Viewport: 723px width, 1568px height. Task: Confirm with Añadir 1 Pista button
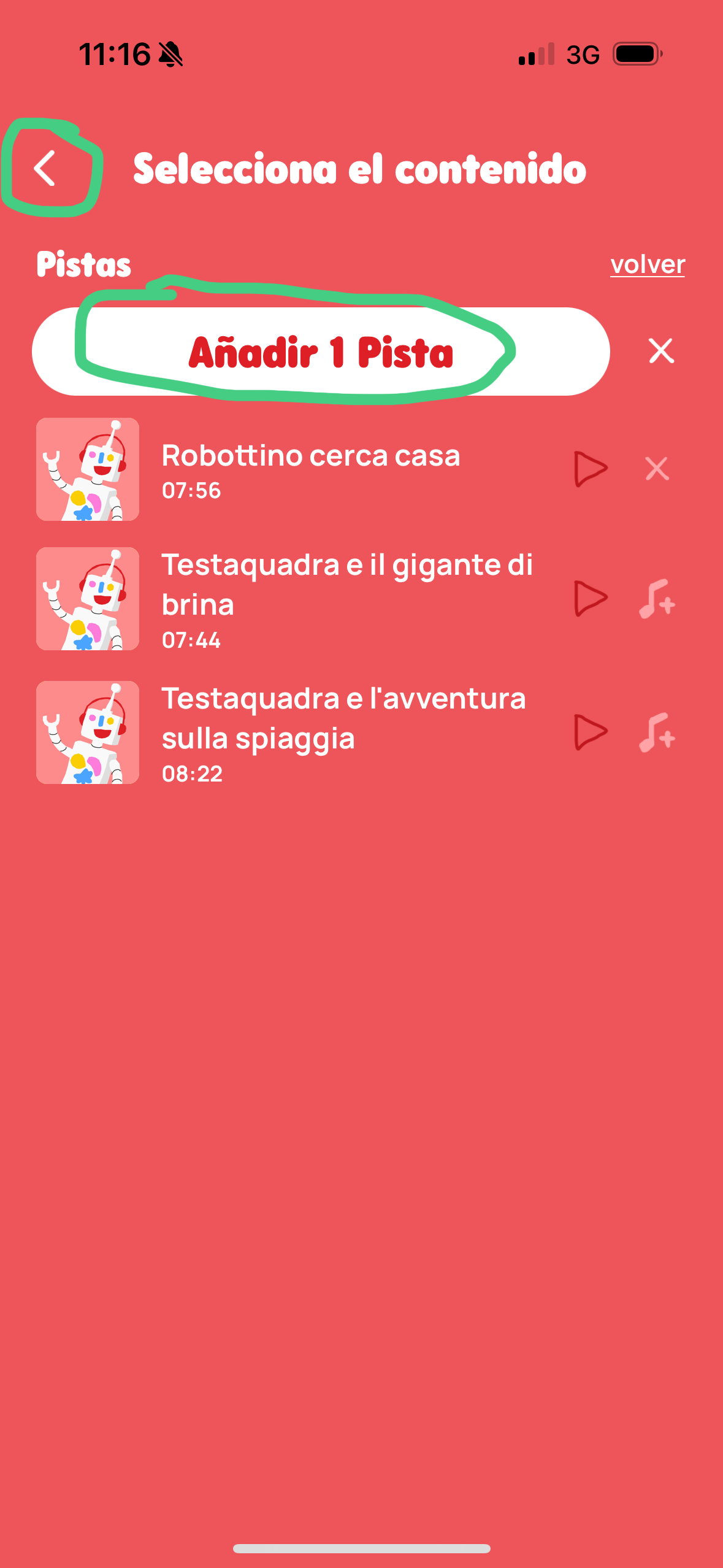[x=321, y=352]
